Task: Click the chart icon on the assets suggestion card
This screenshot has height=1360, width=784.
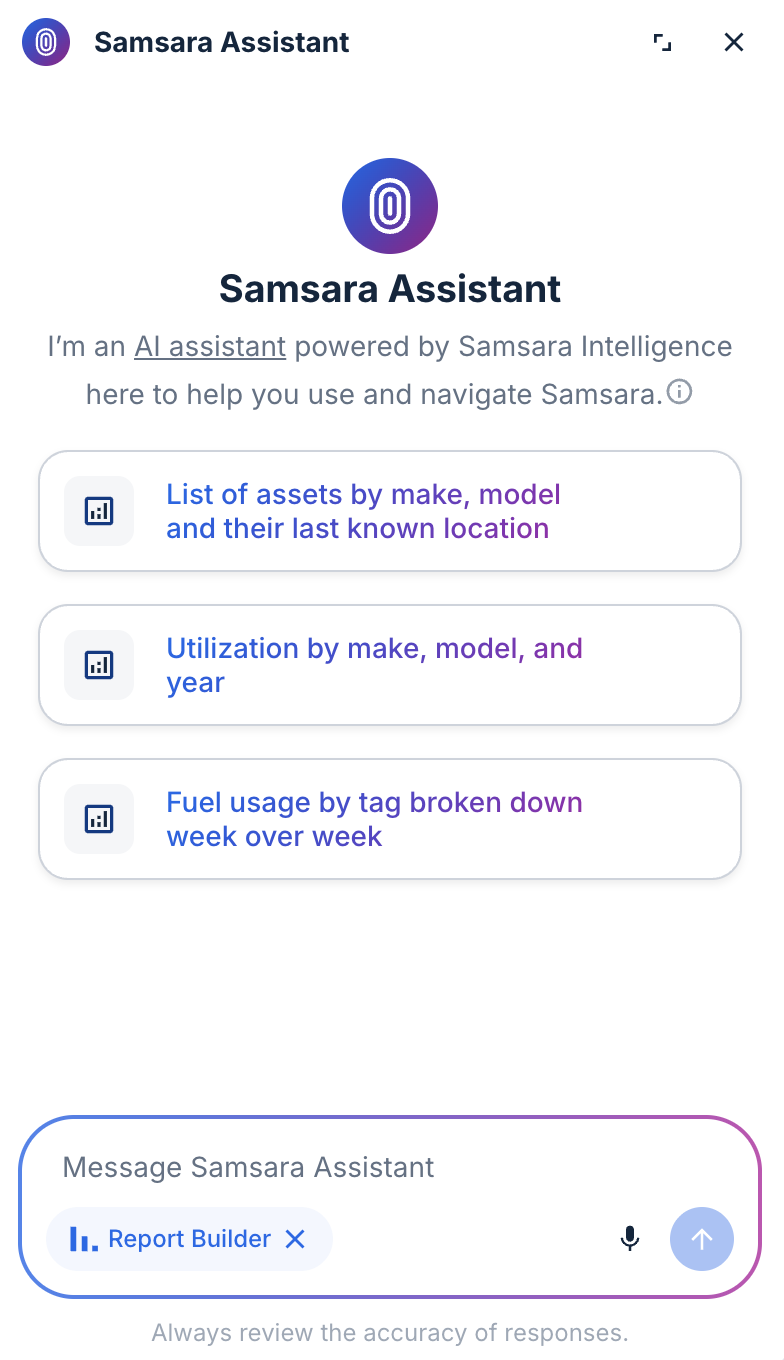Action: 99,510
